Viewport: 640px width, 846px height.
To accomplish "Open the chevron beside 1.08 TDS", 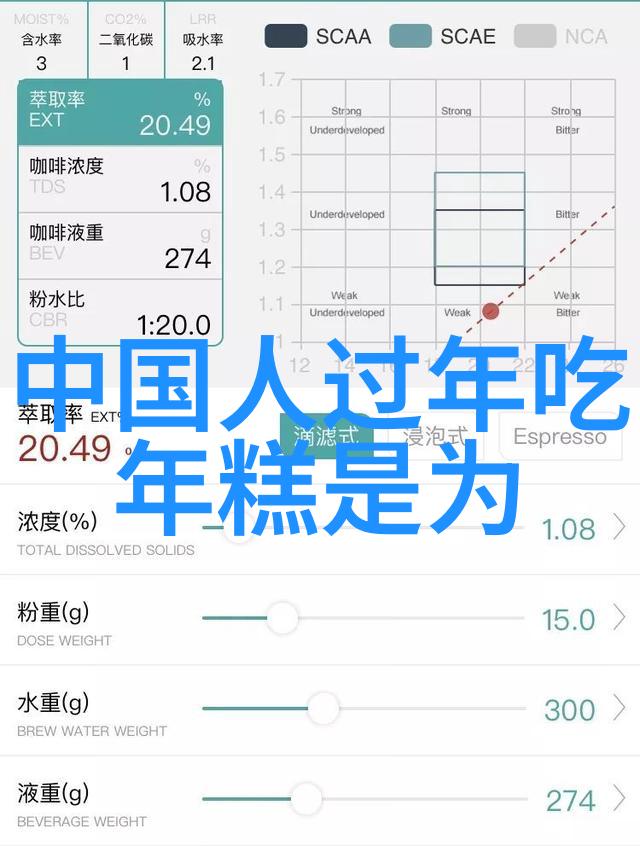I will [620, 527].
